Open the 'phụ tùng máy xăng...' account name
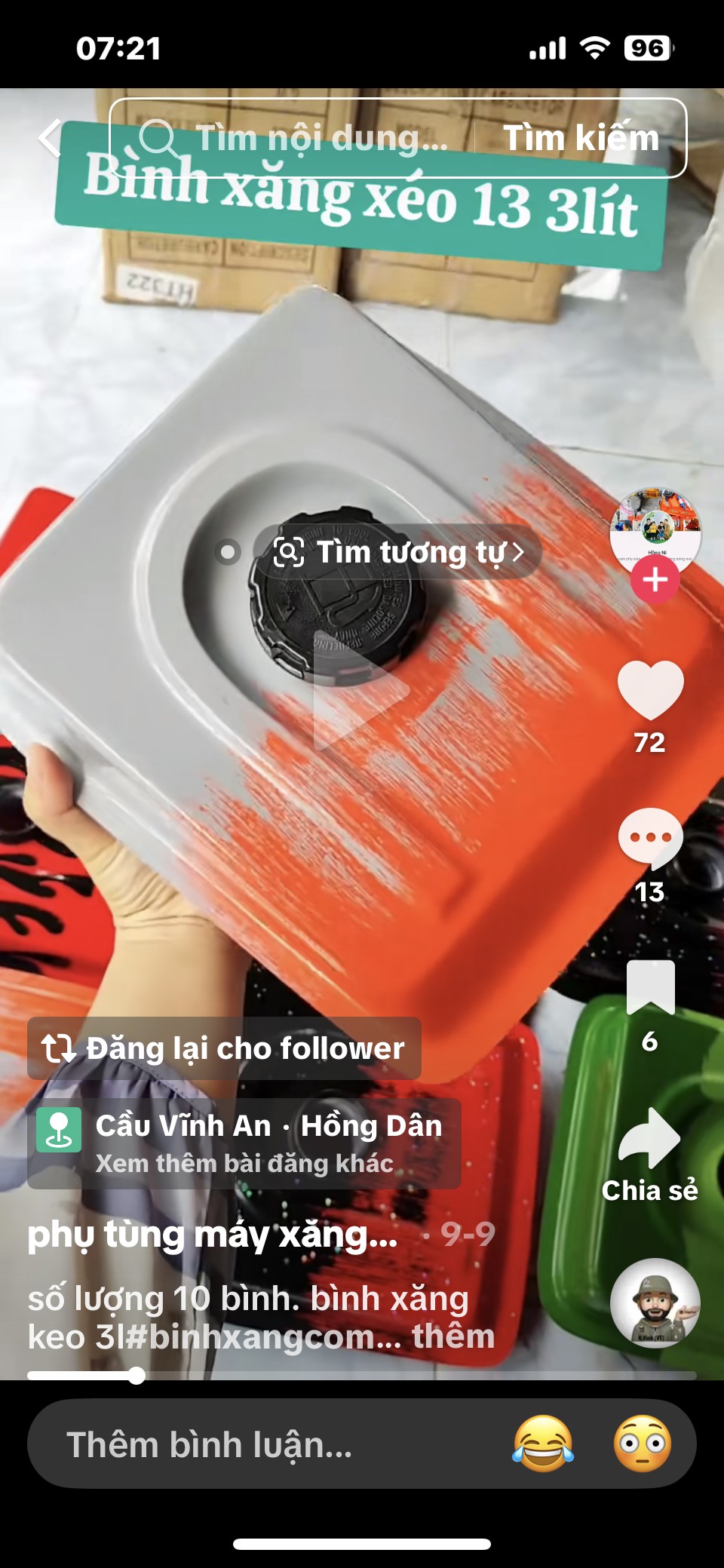The height and width of the screenshot is (1568, 724). 213,1235
